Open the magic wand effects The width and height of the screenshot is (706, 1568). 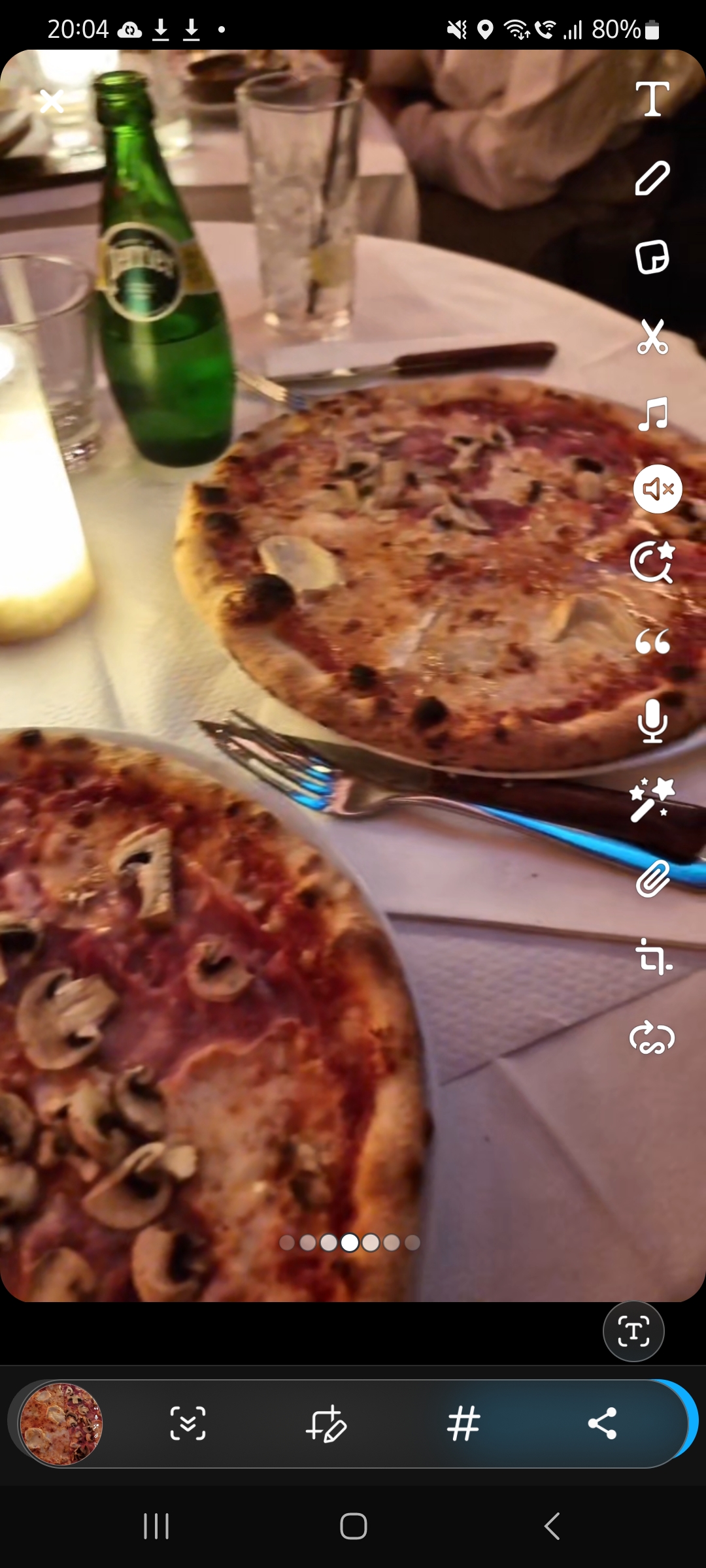click(651, 798)
